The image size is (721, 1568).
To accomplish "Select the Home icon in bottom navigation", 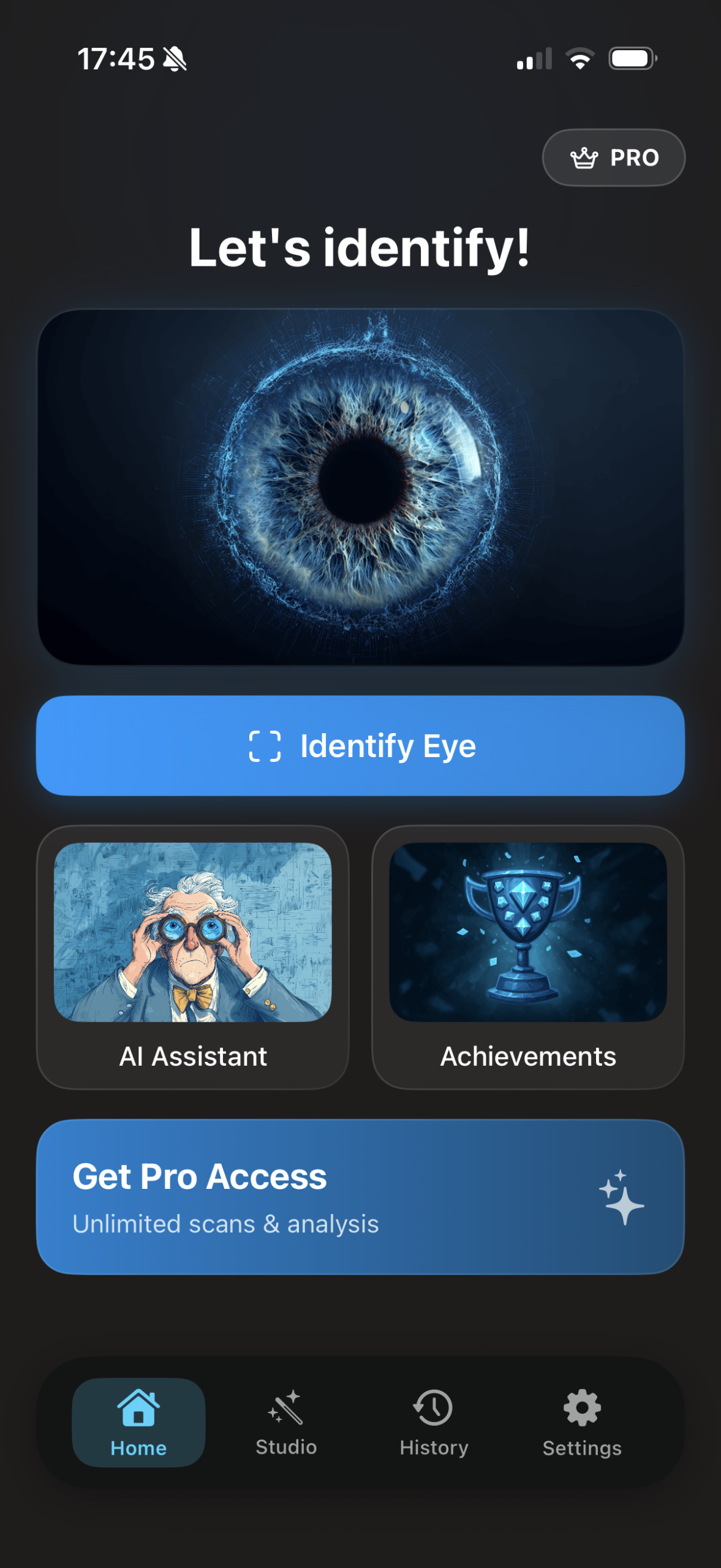I will tap(138, 1406).
